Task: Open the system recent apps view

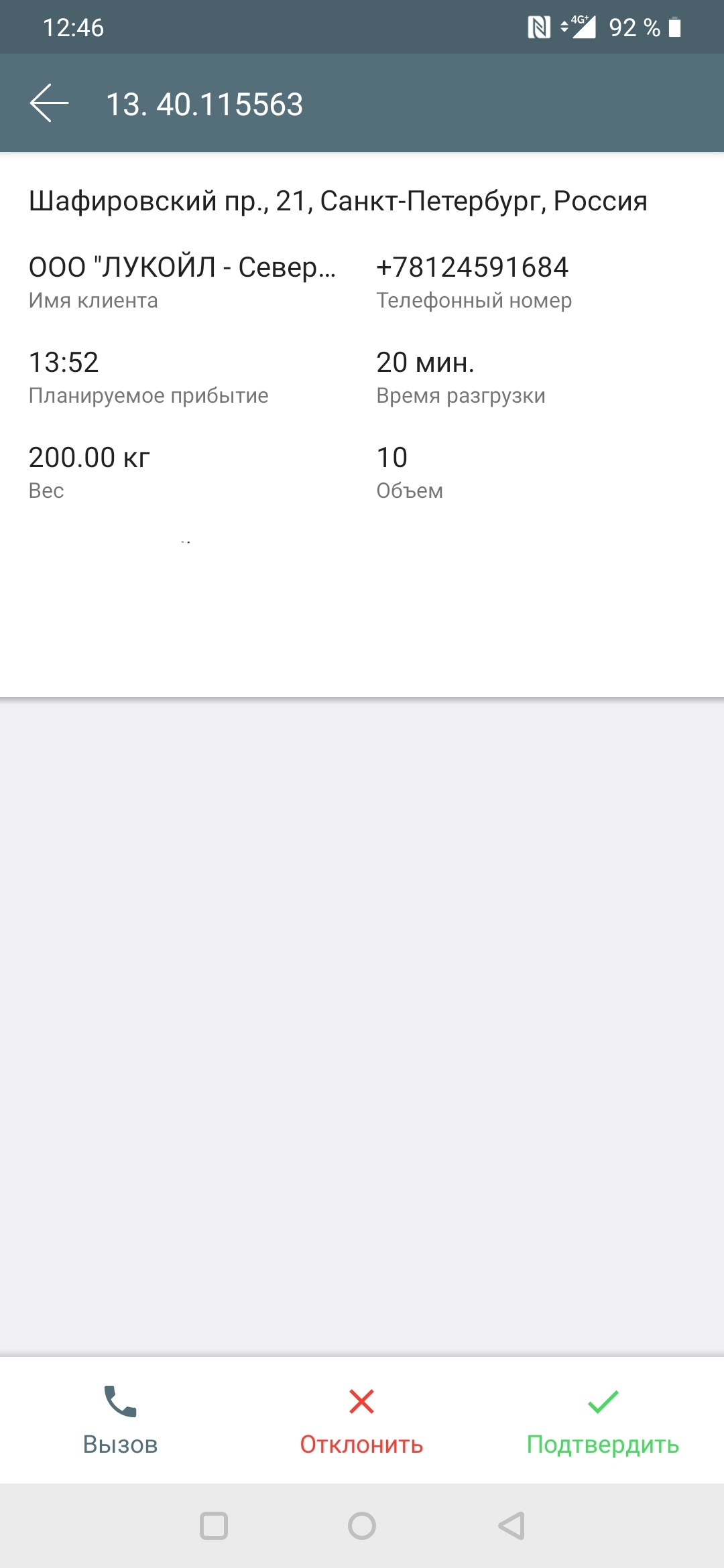Action: tap(214, 1526)
